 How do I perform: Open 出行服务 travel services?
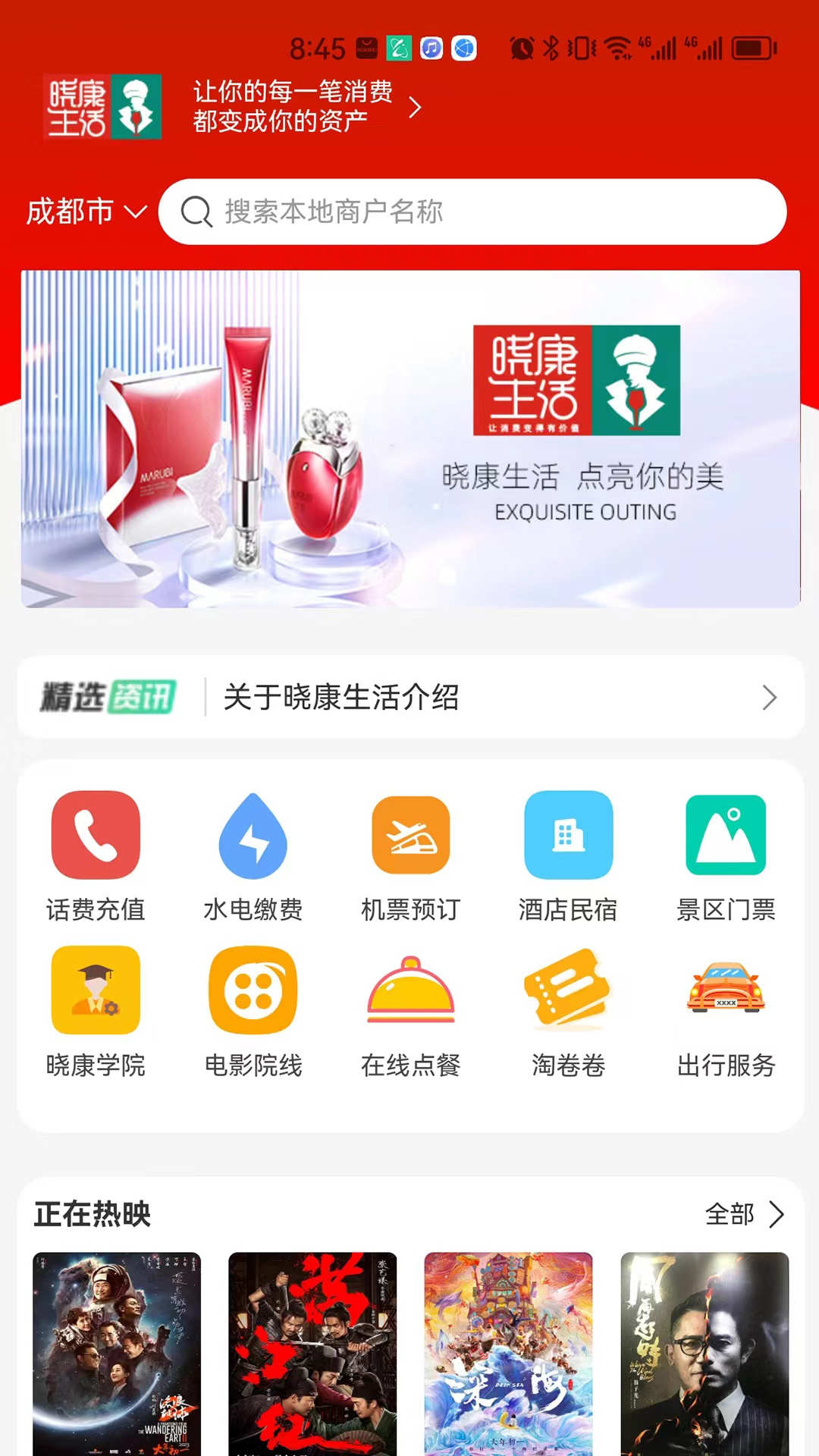tap(726, 1012)
